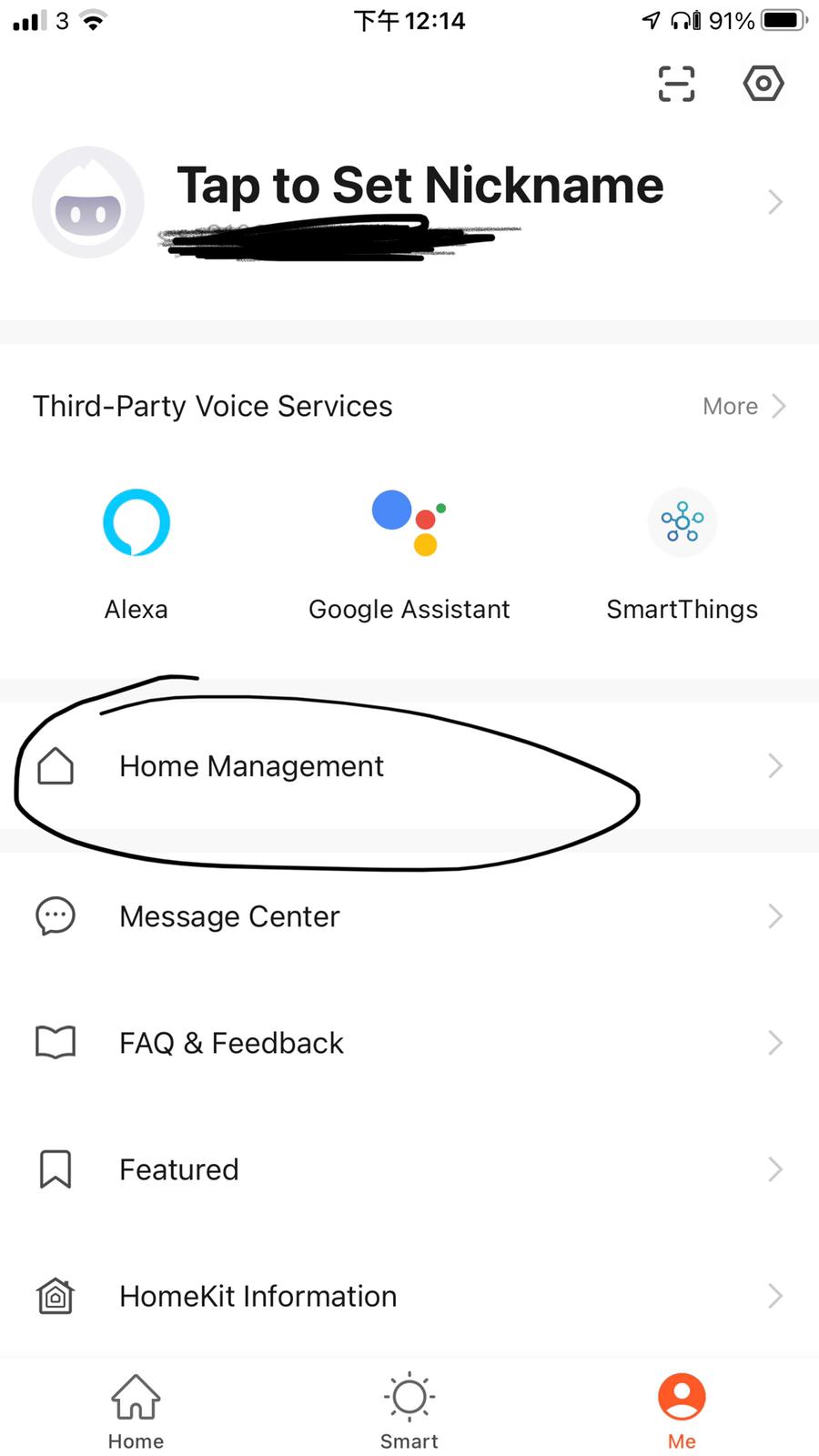
Task: Open the scan QR code icon
Action: (676, 84)
